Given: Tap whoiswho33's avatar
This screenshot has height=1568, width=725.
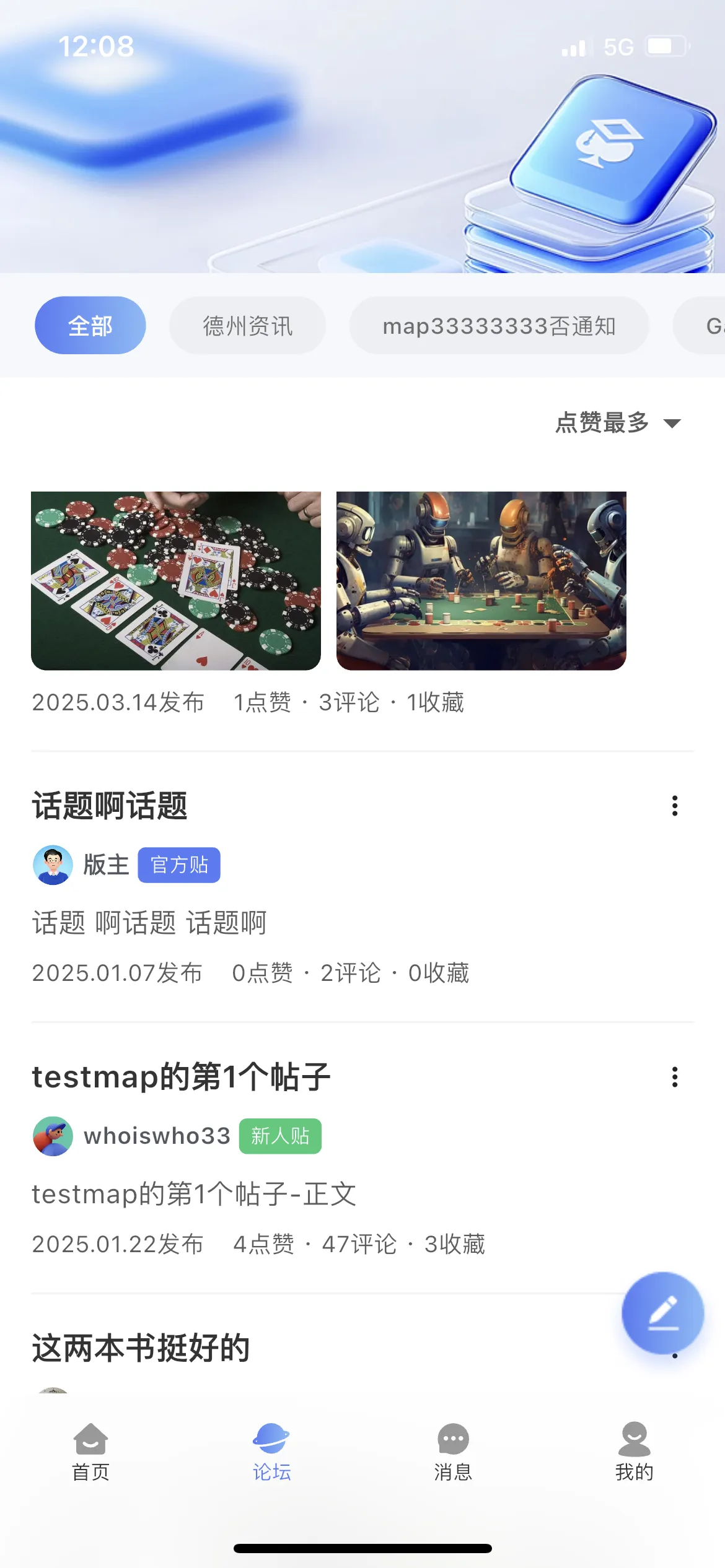Looking at the screenshot, I should coord(53,1135).
